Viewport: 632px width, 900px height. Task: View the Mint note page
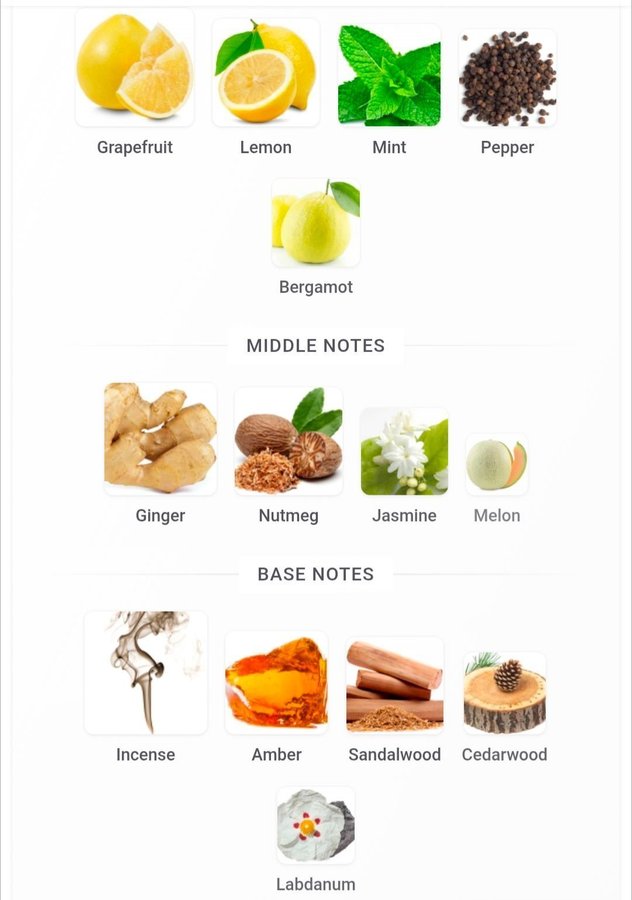[389, 75]
